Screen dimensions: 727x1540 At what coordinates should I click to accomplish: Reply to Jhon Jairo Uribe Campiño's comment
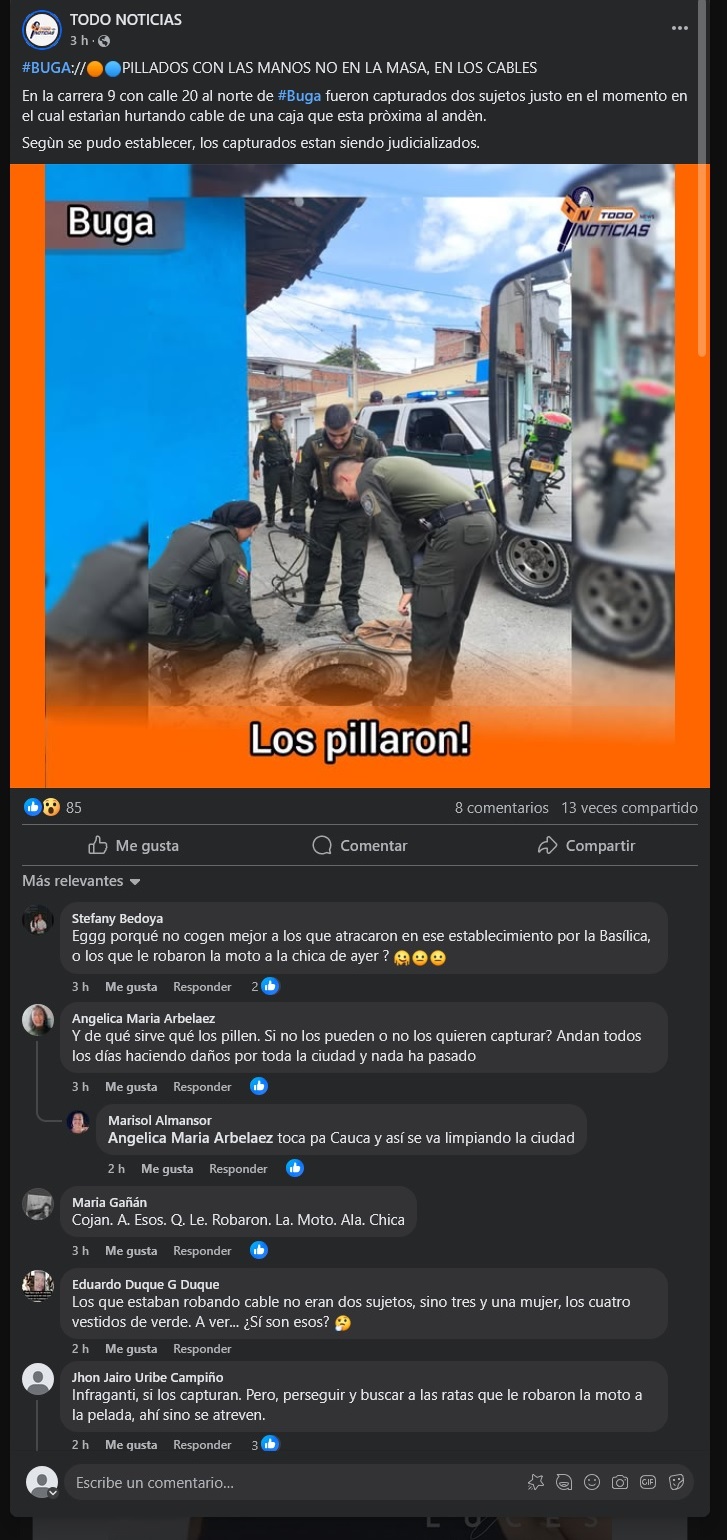[202, 1444]
